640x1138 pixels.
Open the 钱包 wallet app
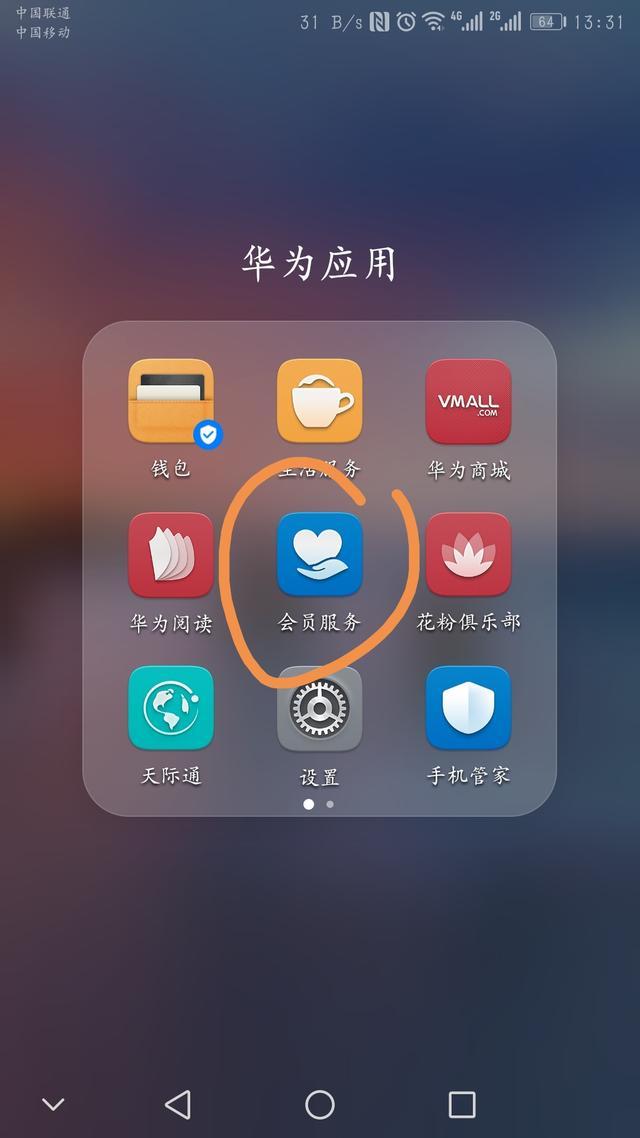170,401
